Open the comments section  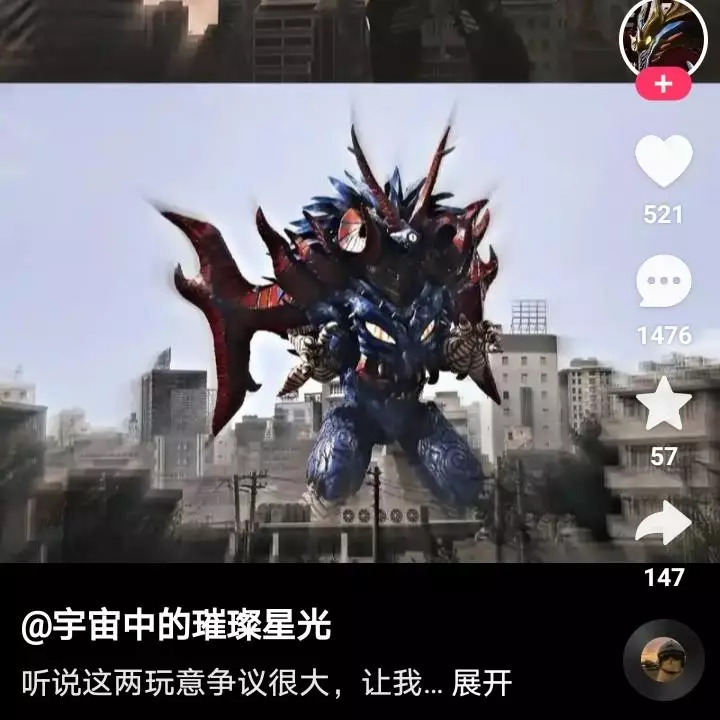click(663, 281)
